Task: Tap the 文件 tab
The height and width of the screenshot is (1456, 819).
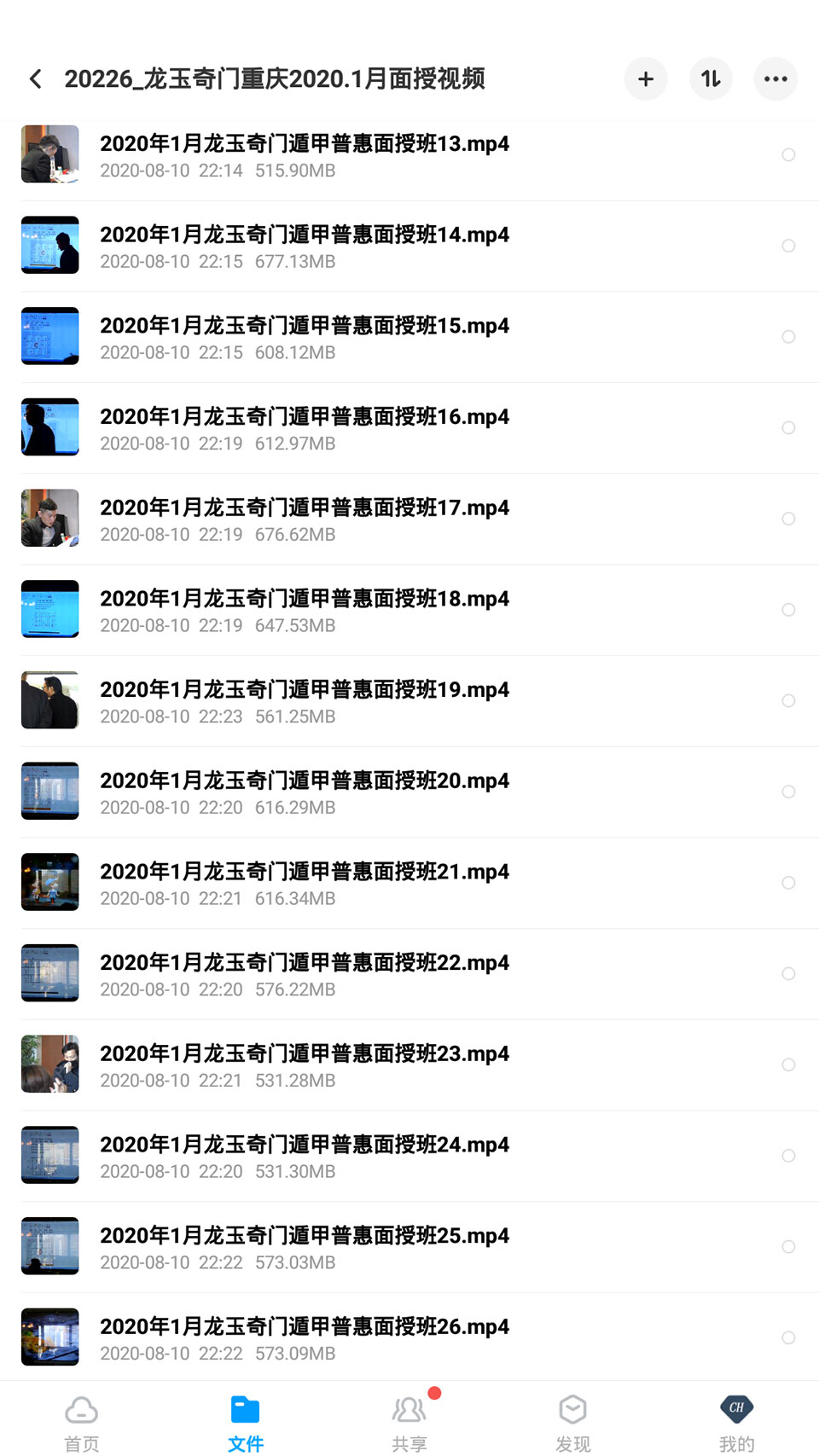Action: pyautogui.click(x=246, y=1423)
